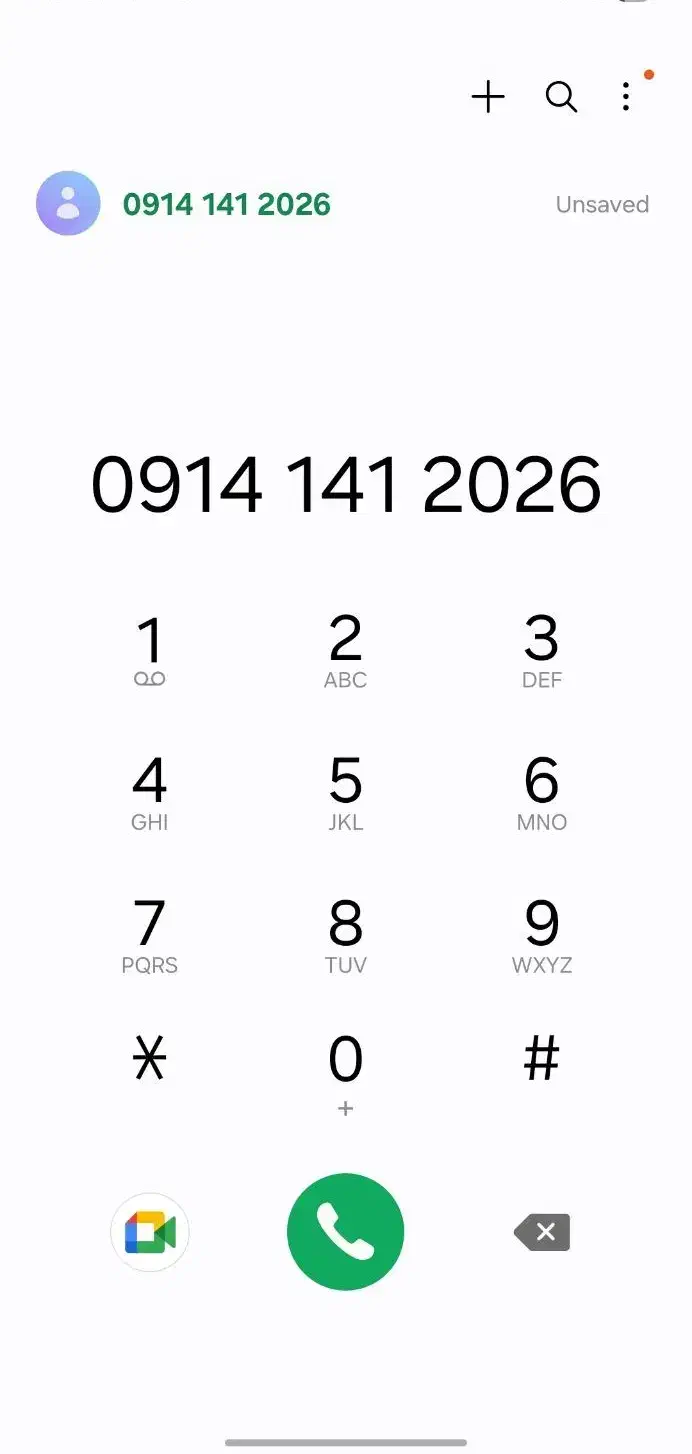Enter digit 4 GHI
Screen dimensions: 692x1454
point(150,793)
